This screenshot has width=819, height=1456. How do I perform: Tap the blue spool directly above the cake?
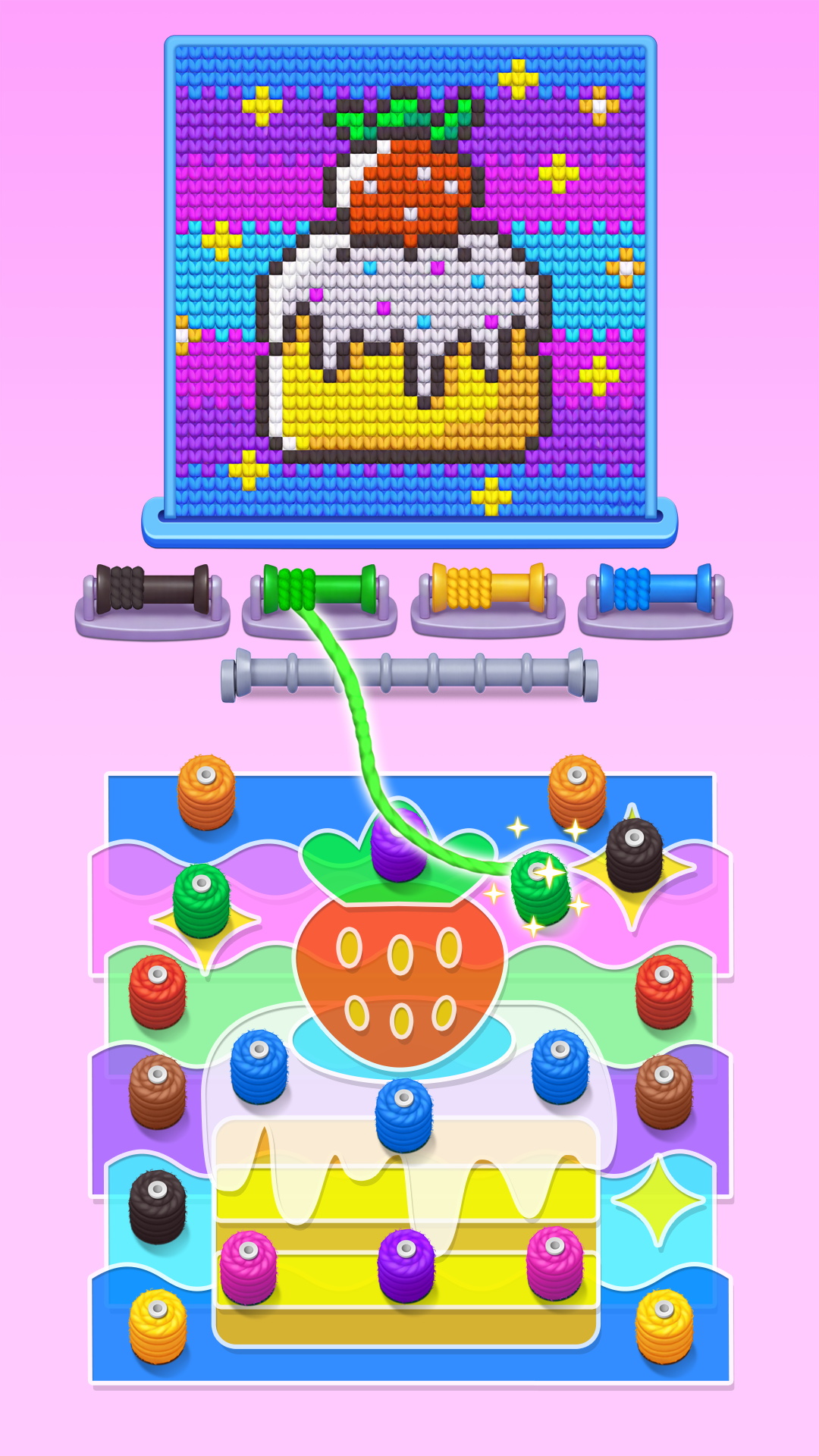(x=403, y=1115)
